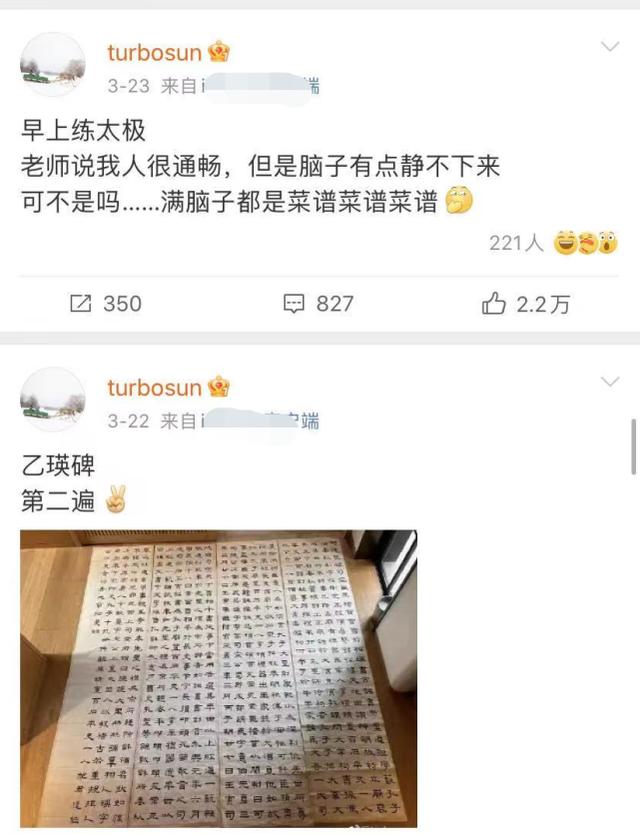Open turbosun username on the 3-22 post
Viewport: 640px width, 834px height.
(x=154, y=387)
